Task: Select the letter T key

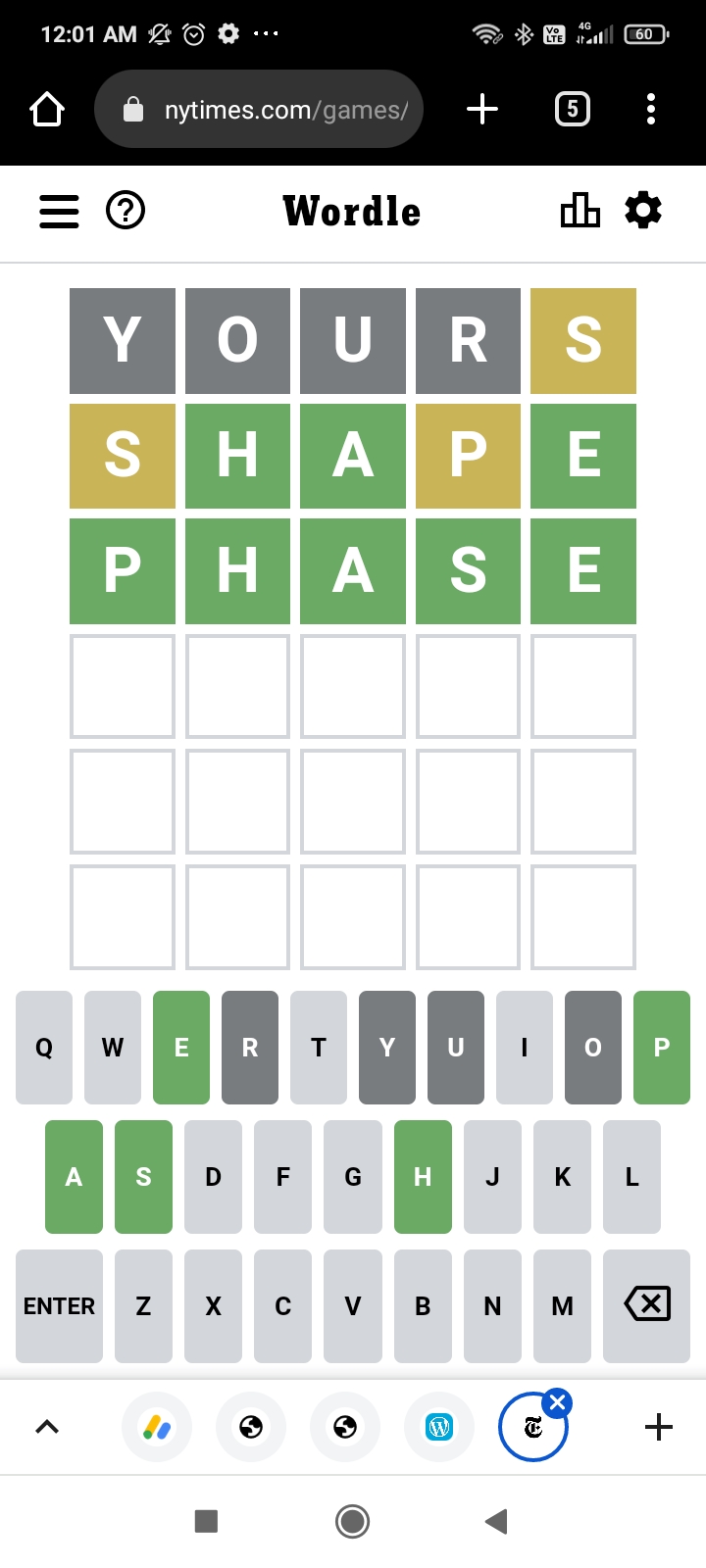Action: [x=319, y=1048]
